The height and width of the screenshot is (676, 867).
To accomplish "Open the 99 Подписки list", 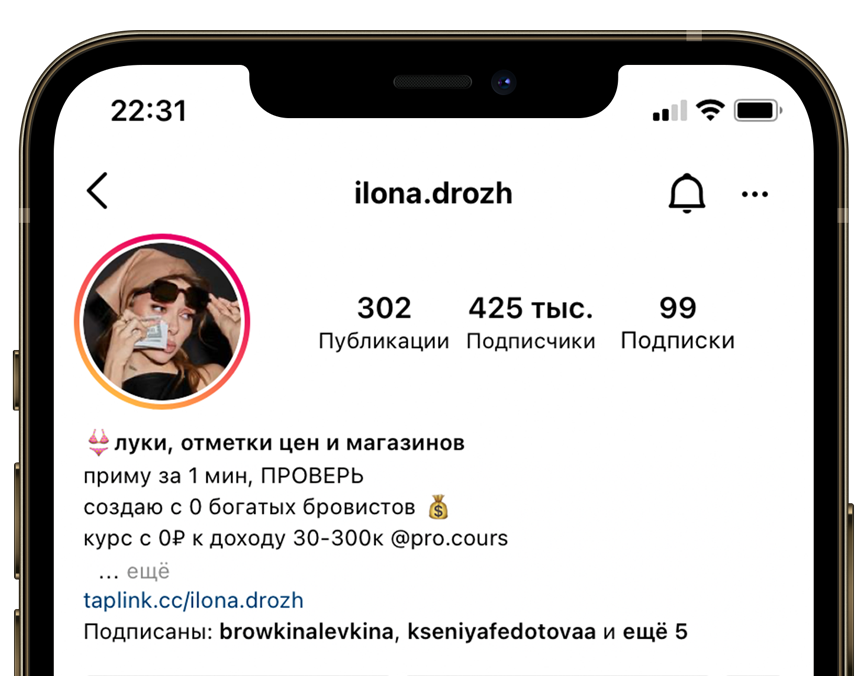I will click(x=677, y=323).
